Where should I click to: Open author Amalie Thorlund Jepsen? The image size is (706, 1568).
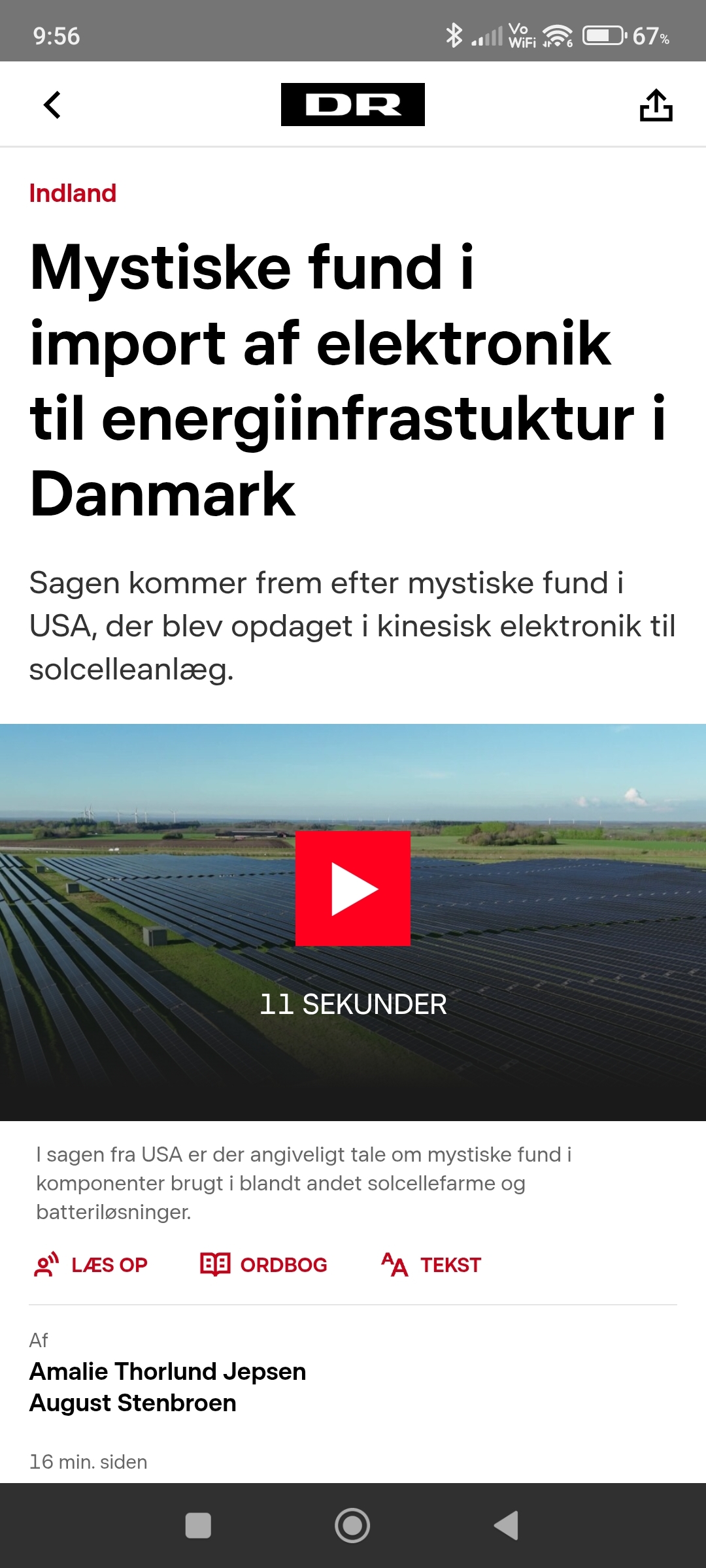[168, 1371]
